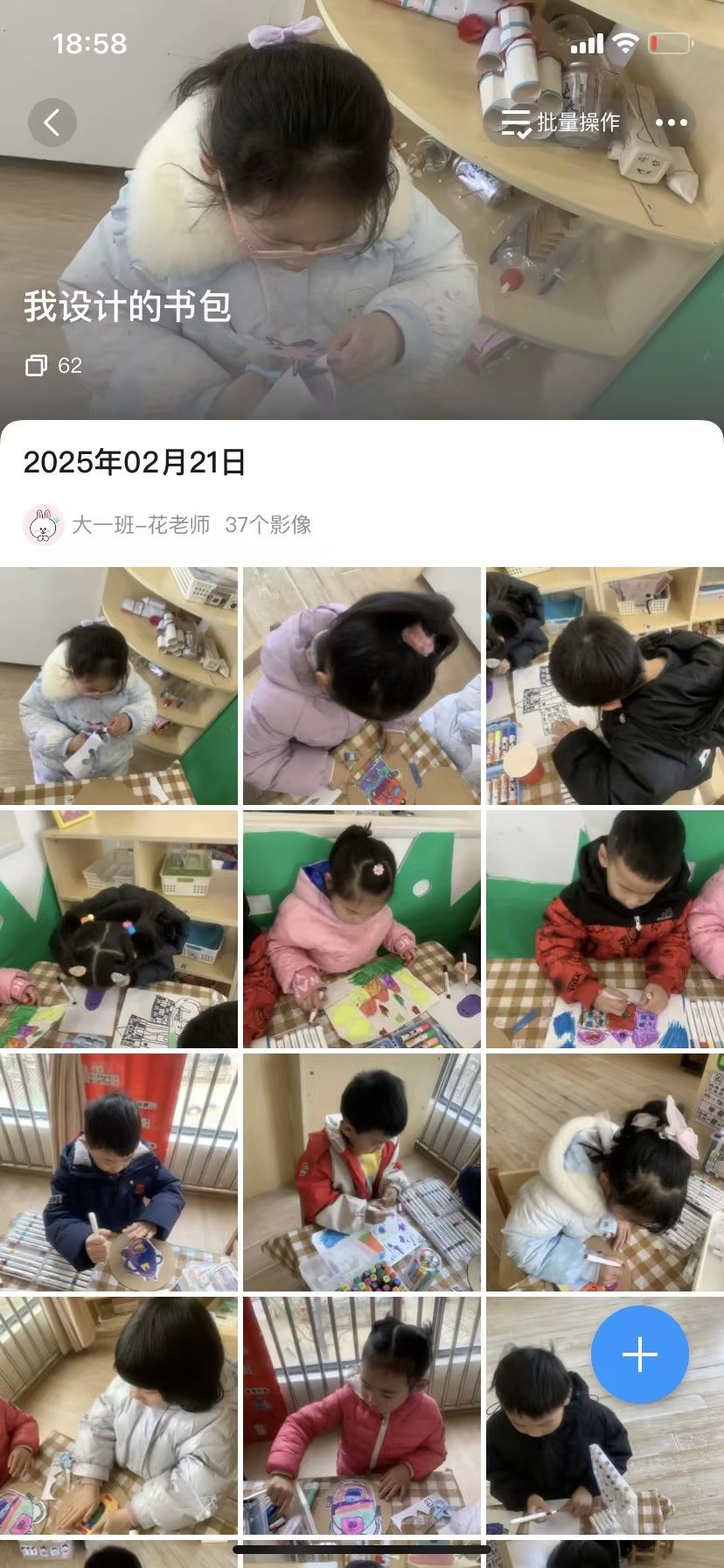The image size is (724, 1568).
Task: Open photo of boy in red-black jacket
Action: 605,929
